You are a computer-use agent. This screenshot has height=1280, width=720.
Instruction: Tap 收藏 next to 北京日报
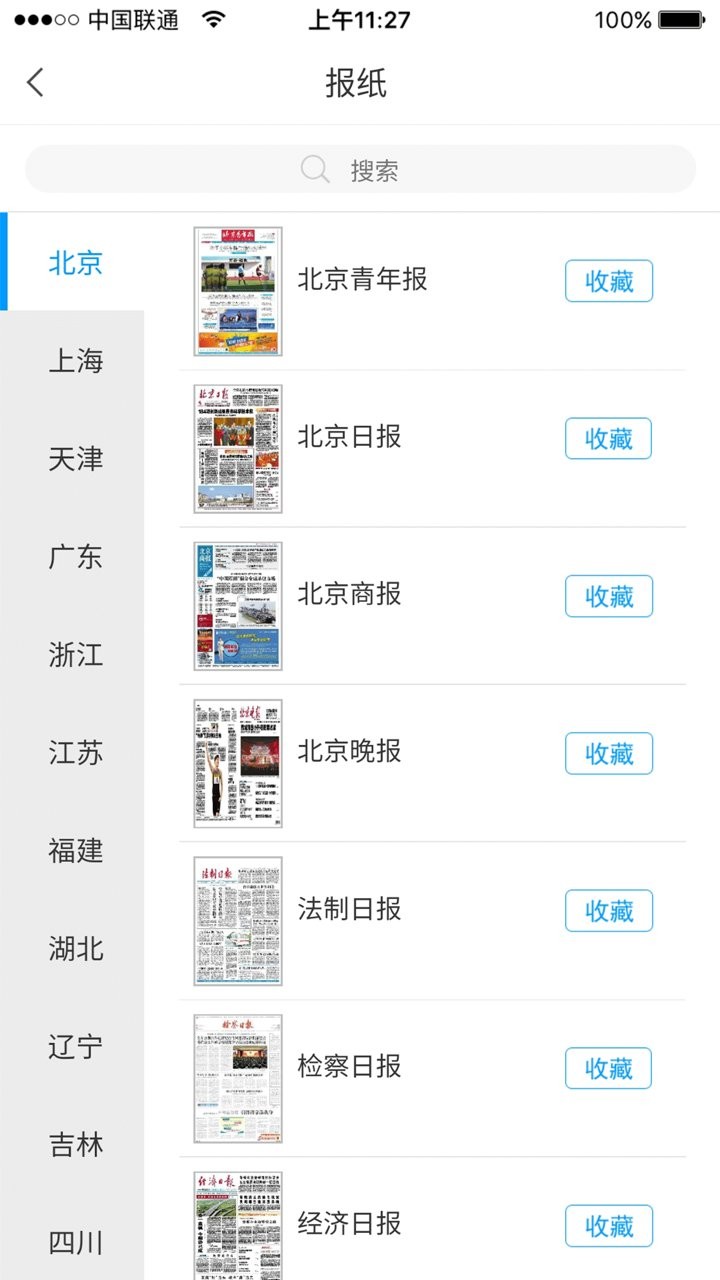[609, 438]
